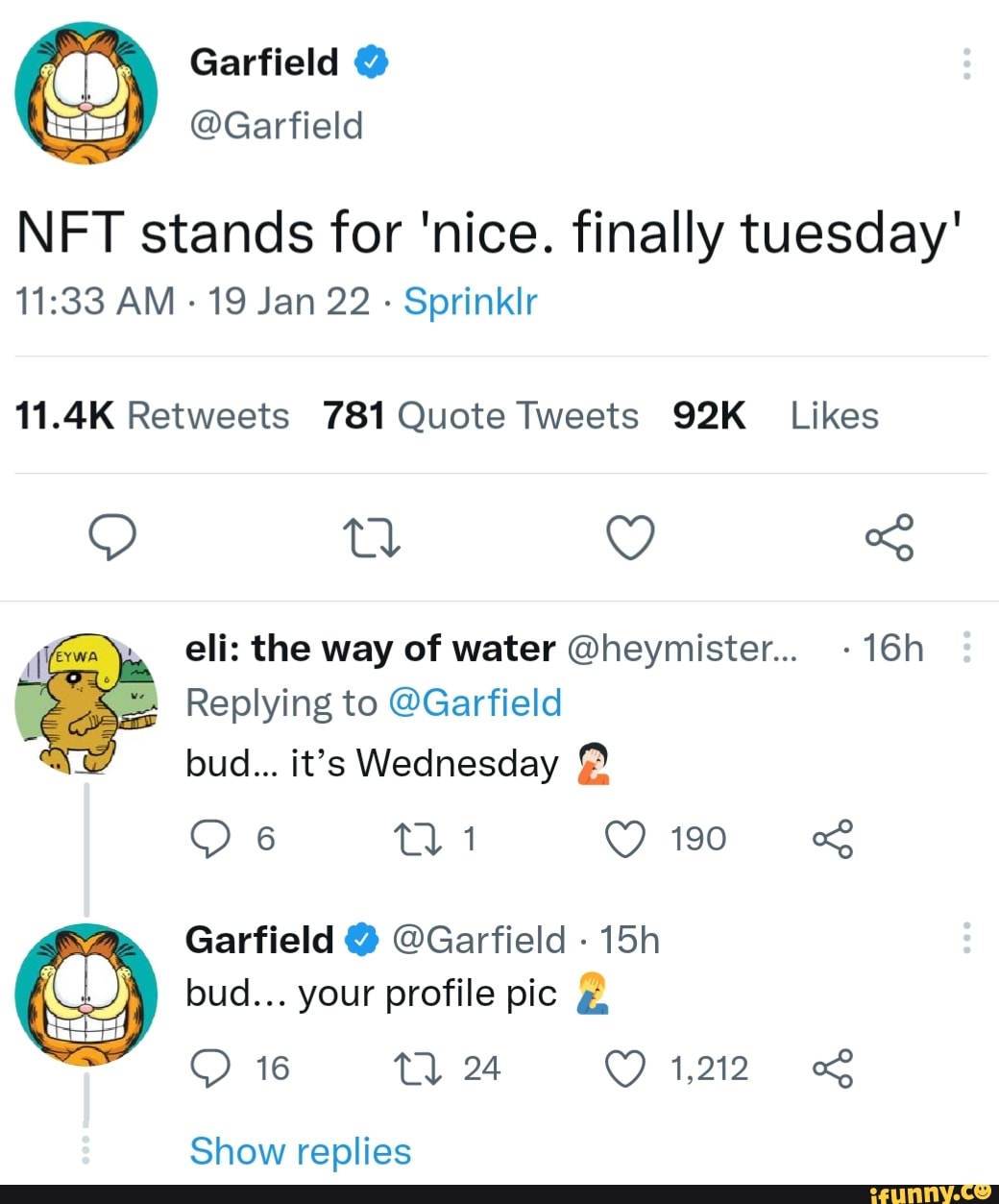Click Garfield's verified badge next to the name

click(x=371, y=61)
